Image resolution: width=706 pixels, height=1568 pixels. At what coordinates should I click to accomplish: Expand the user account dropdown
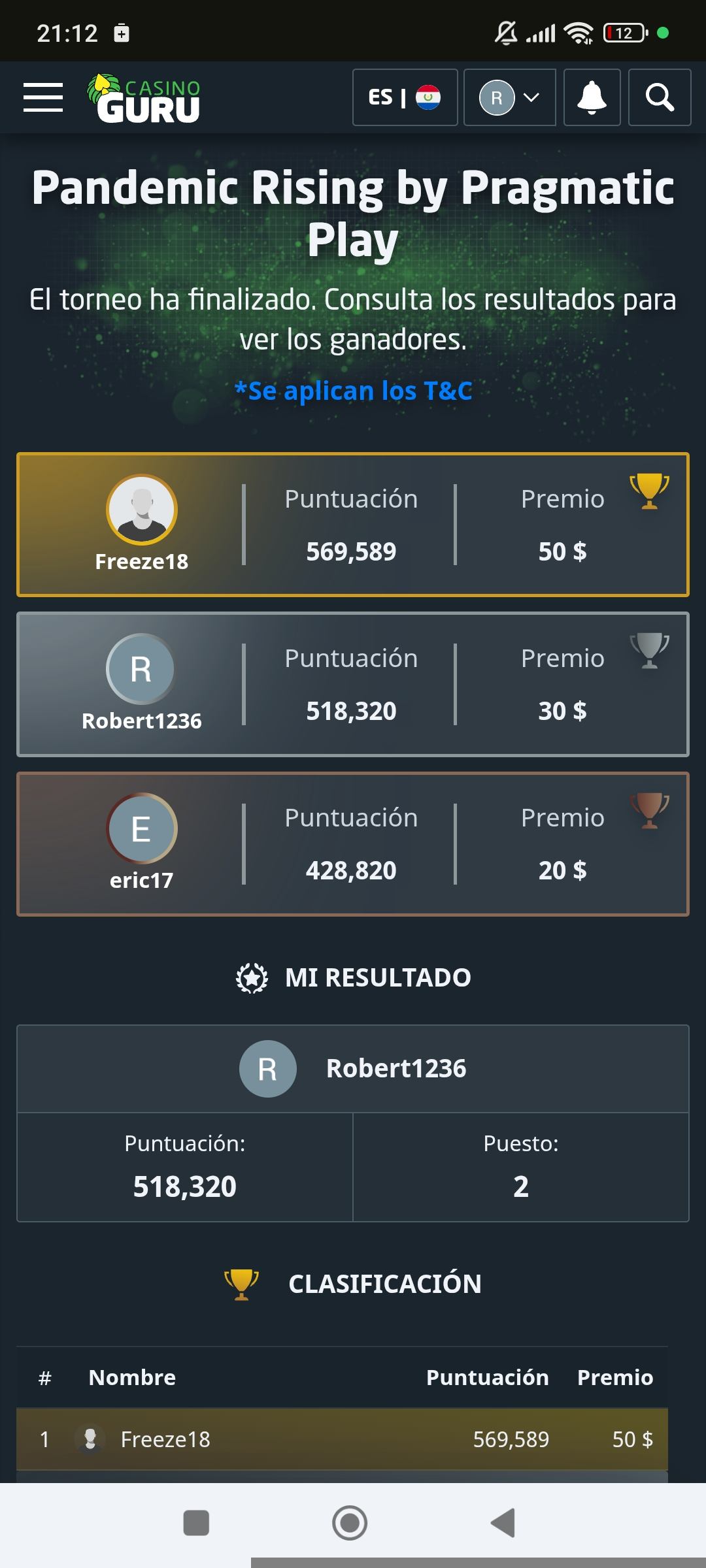pyautogui.click(x=509, y=97)
